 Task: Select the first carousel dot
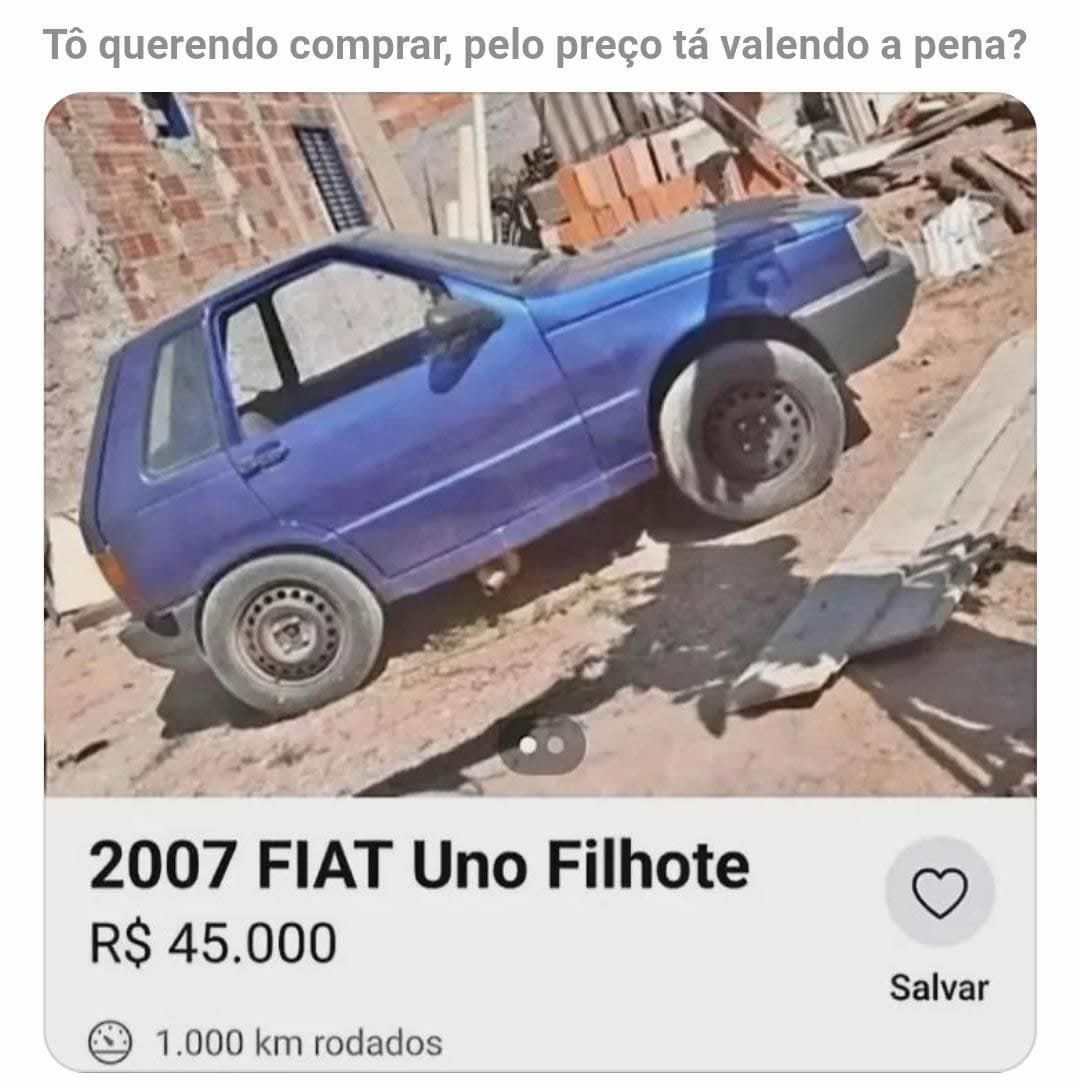527,745
